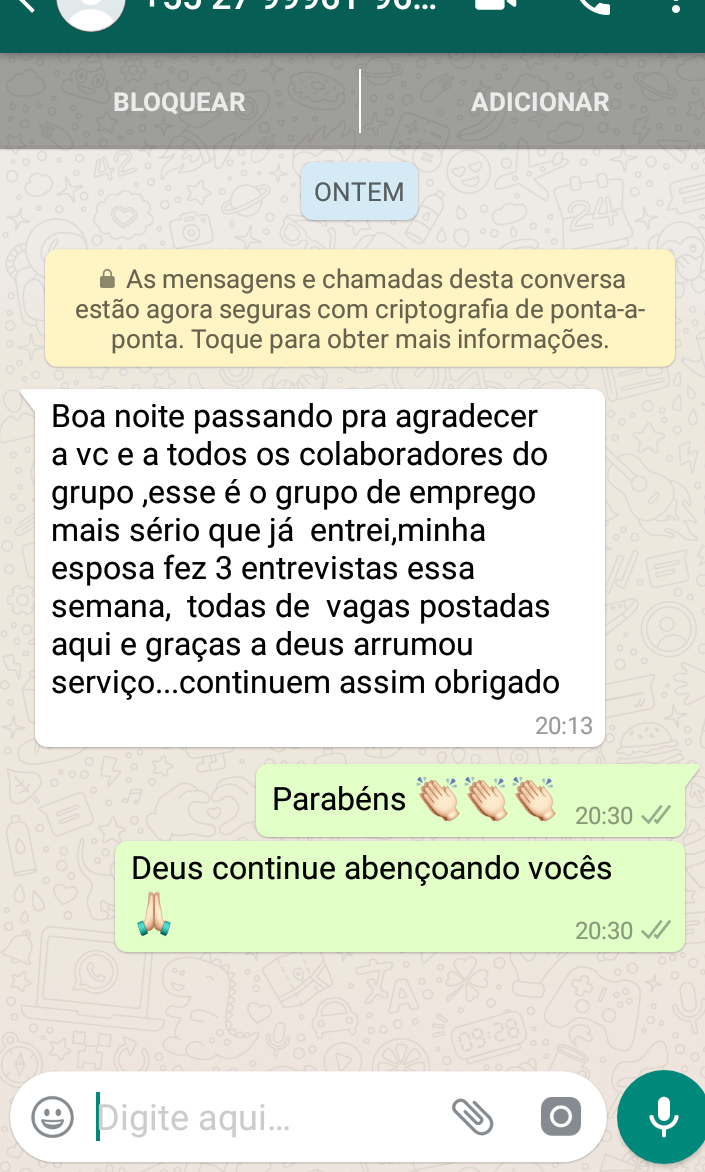Open the emoji picker
This screenshot has width=705, height=1172.
coord(52,1116)
